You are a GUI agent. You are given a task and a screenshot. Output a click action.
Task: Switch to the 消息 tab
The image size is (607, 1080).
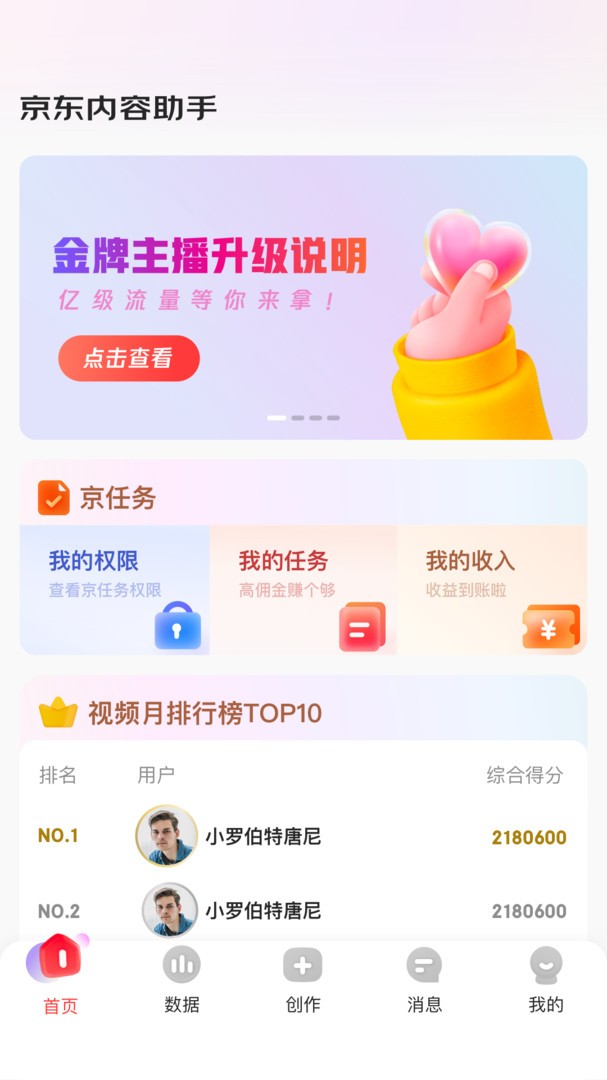(x=424, y=980)
